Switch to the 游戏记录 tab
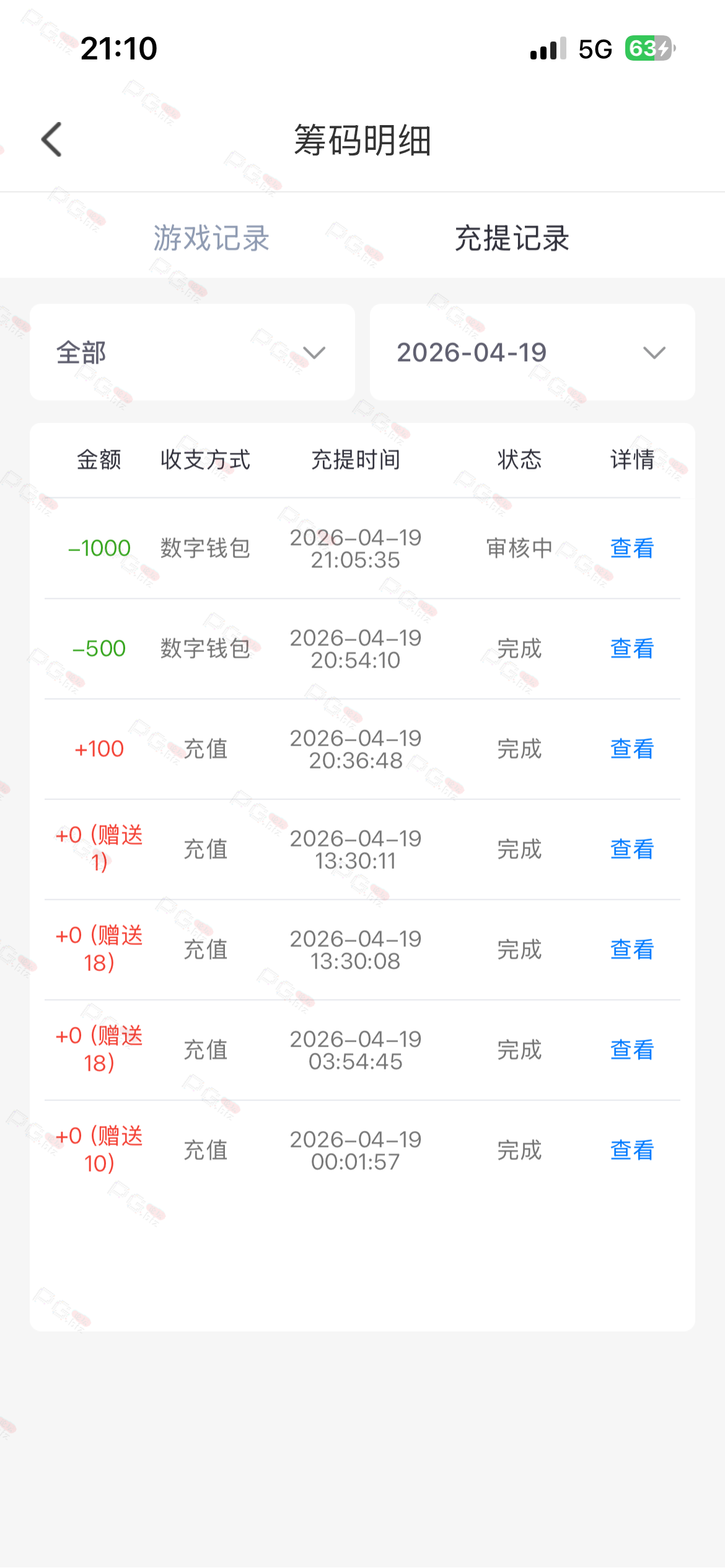Image resolution: width=725 pixels, height=1568 pixels. pos(211,238)
